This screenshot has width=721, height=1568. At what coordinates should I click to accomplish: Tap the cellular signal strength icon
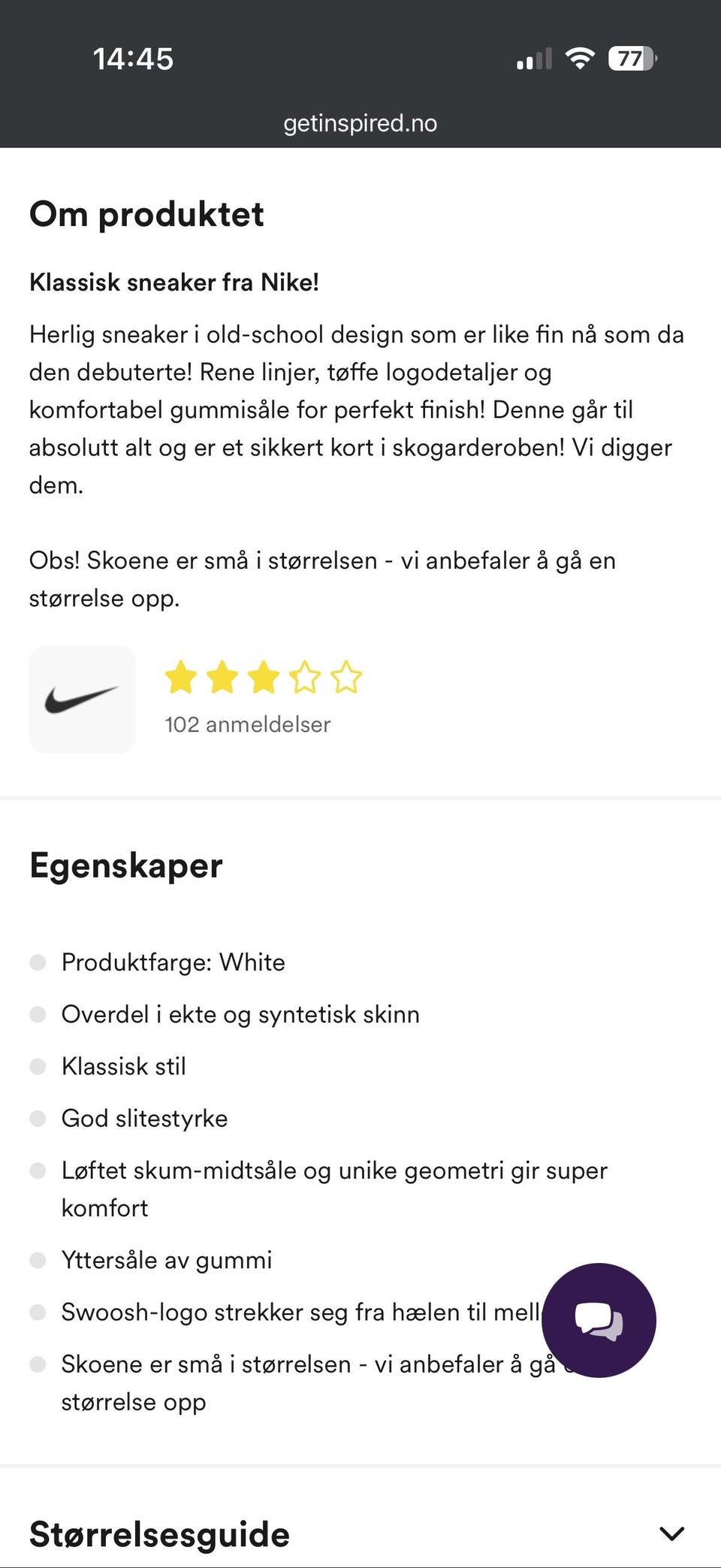(533, 57)
